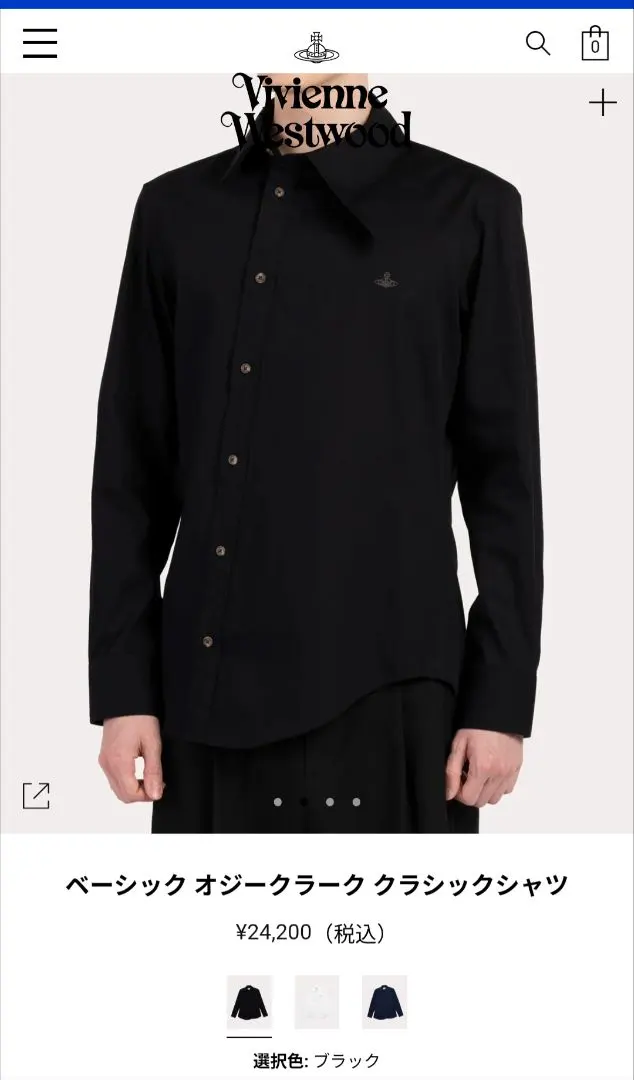634x1080 pixels.
Task: Open the hamburger navigation menu
Action: pos(40,43)
